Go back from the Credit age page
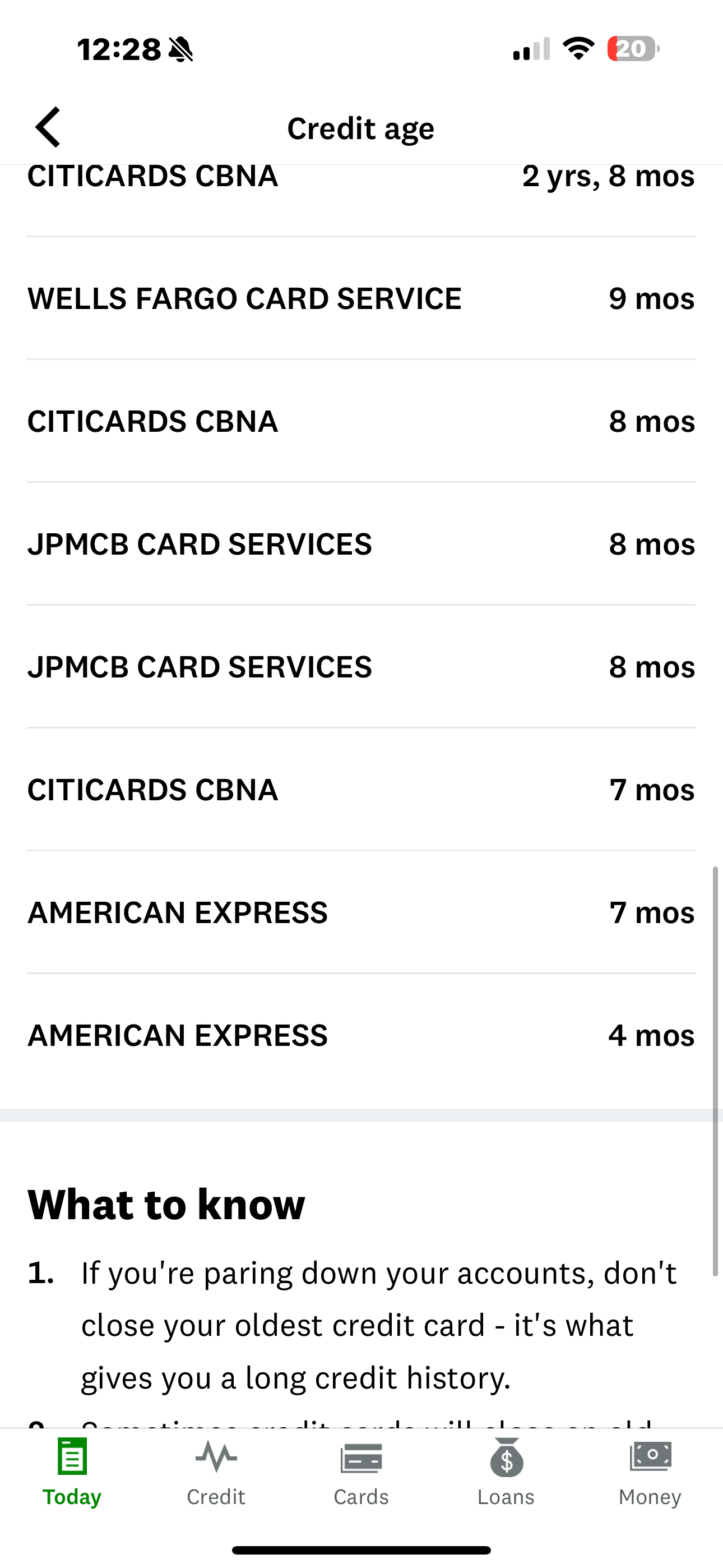This screenshot has width=723, height=1568. [x=48, y=127]
